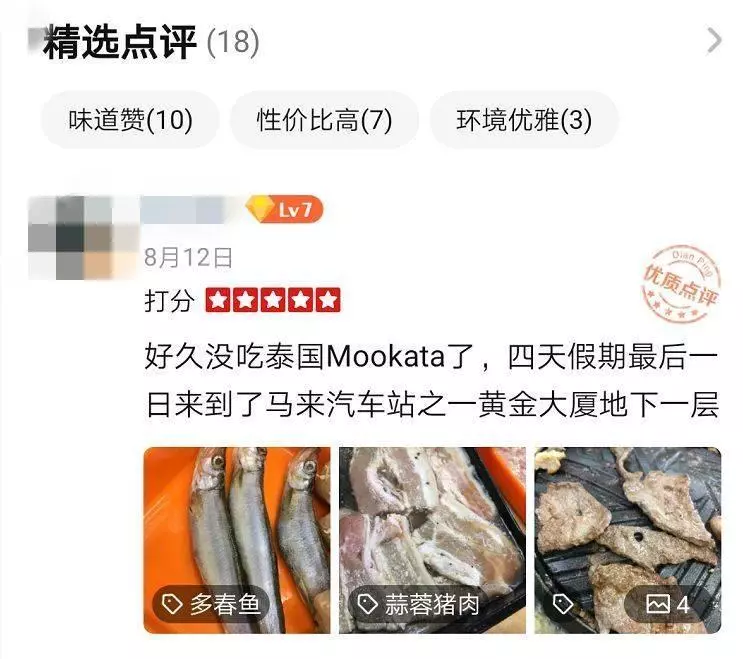The width and height of the screenshot is (743, 659).
Task: View the 蒜蓉猪肉 review photo
Action: point(432,540)
